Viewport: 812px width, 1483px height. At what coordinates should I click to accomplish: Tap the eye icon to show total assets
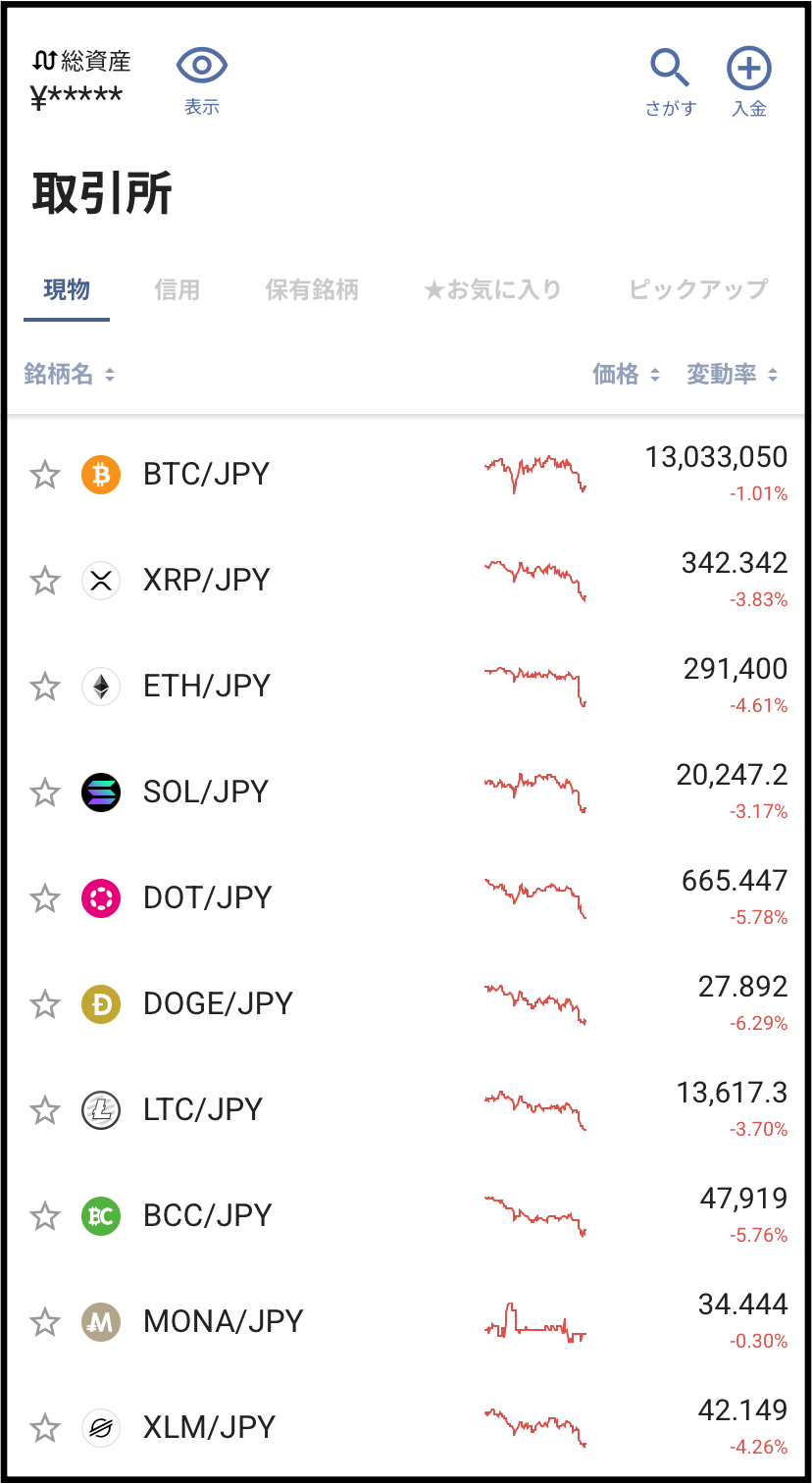202,67
